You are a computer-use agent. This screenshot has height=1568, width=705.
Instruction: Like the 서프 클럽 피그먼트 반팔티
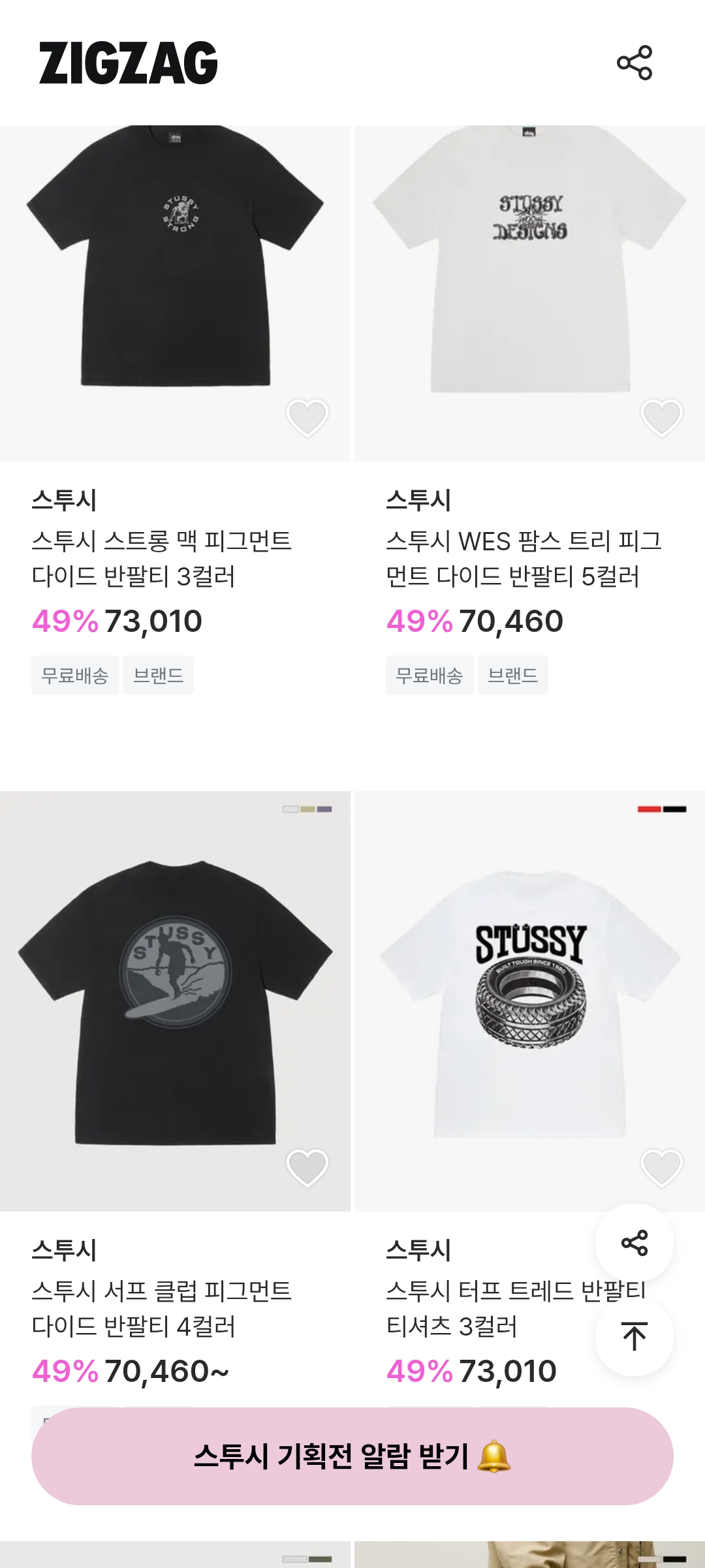307,1167
